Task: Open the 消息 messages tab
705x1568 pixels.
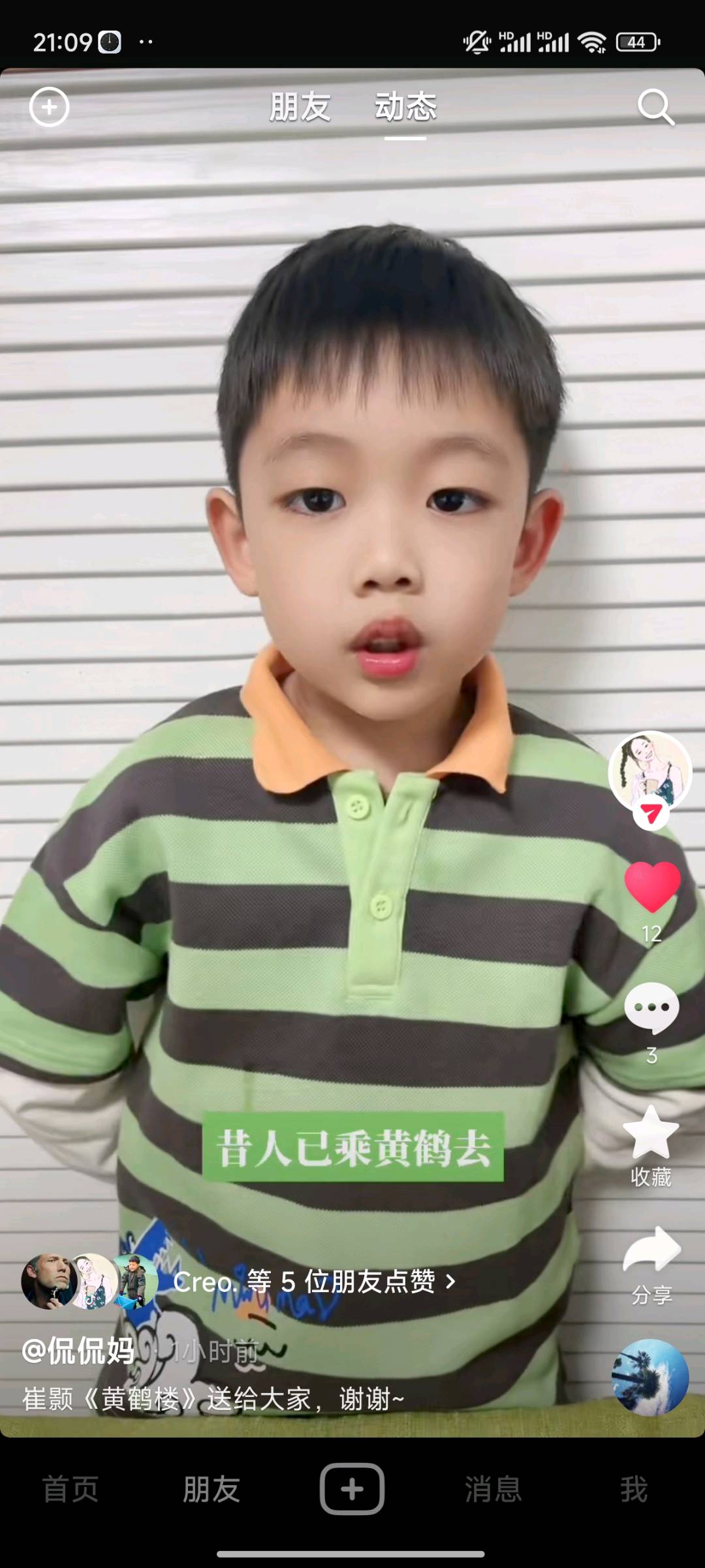Action: [493, 1489]
